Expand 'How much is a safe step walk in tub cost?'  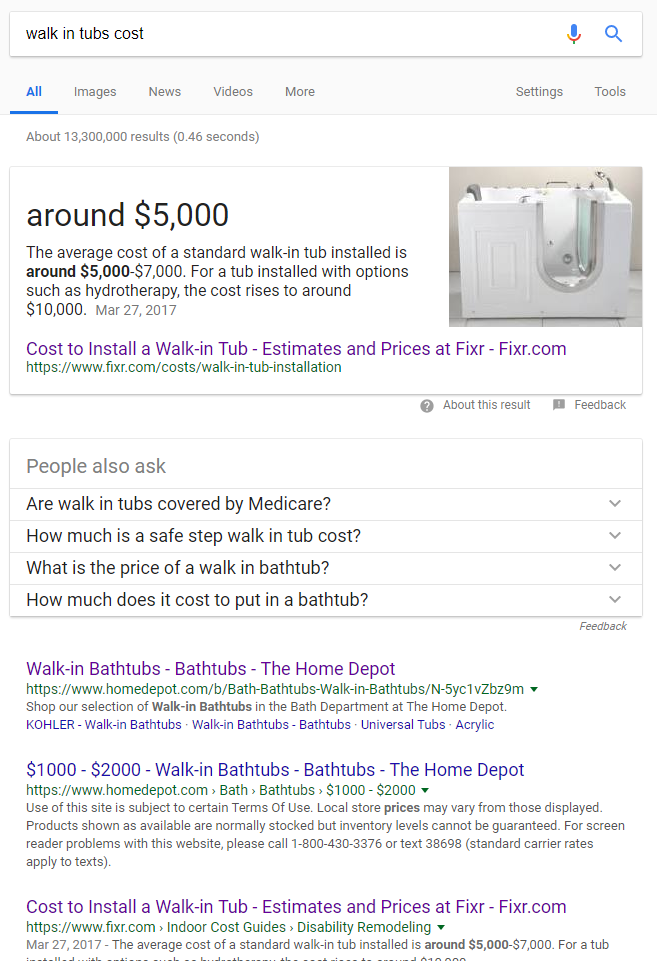click(x=326, y=536)
